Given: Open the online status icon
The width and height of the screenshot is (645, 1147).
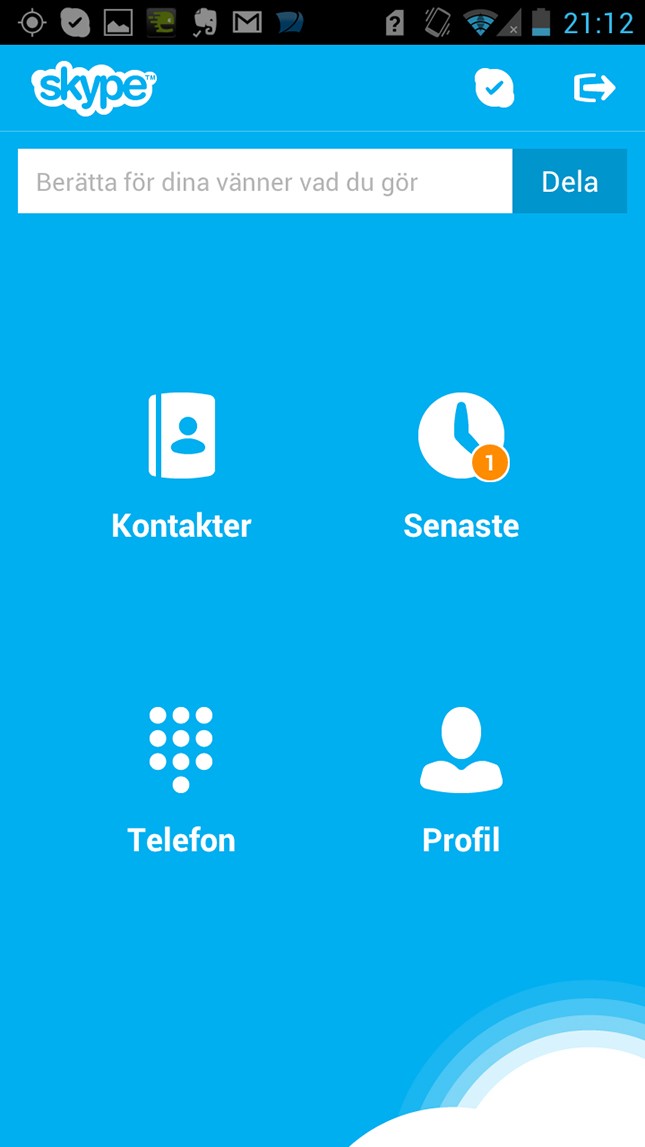Looking at the screenshot, I should pos(494,88).
